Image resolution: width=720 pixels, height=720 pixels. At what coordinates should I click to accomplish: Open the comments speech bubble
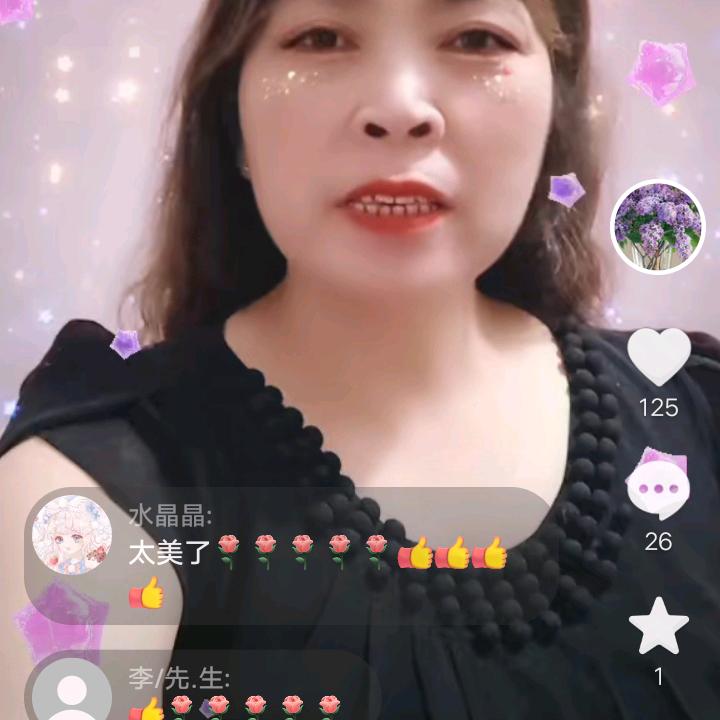[658, 489]
